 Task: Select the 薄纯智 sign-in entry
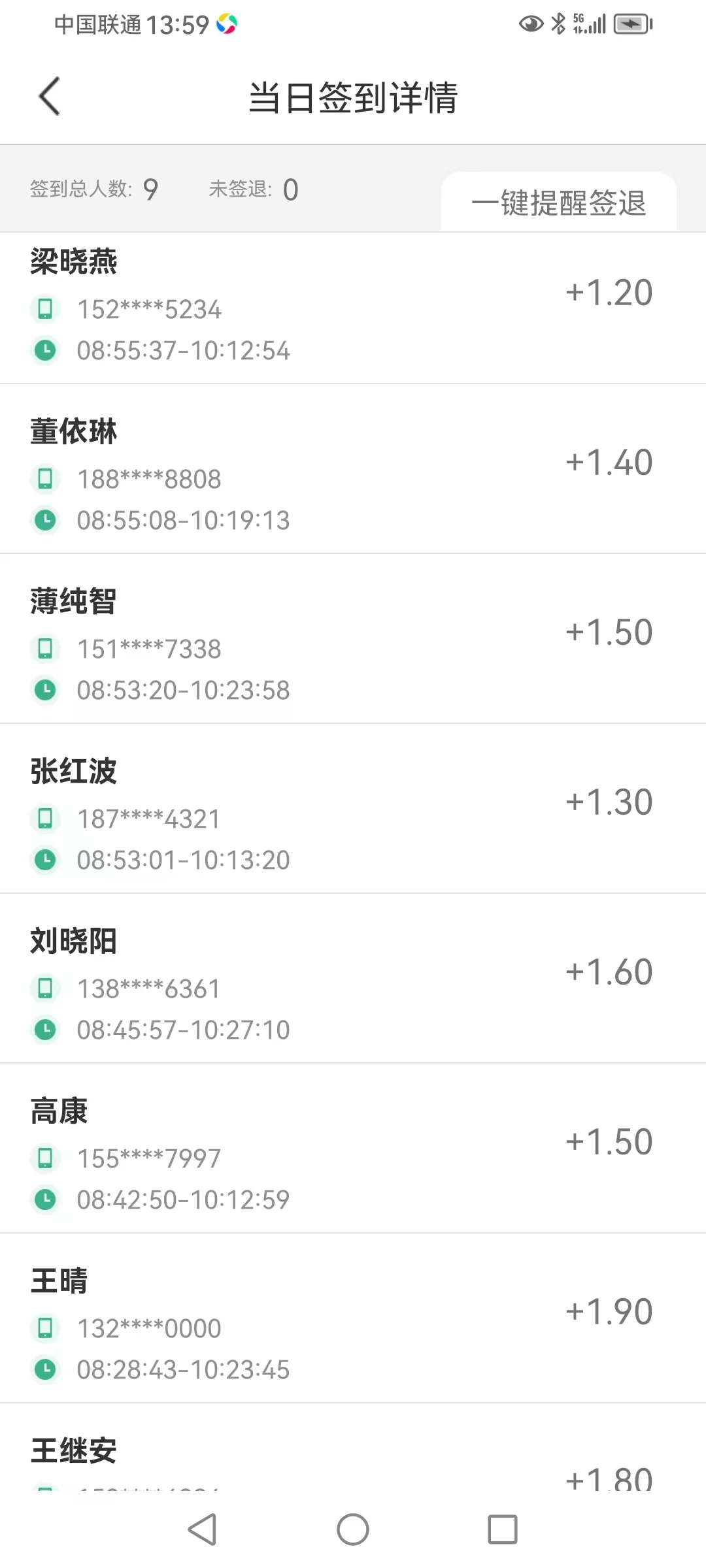(x=353, y=639)
